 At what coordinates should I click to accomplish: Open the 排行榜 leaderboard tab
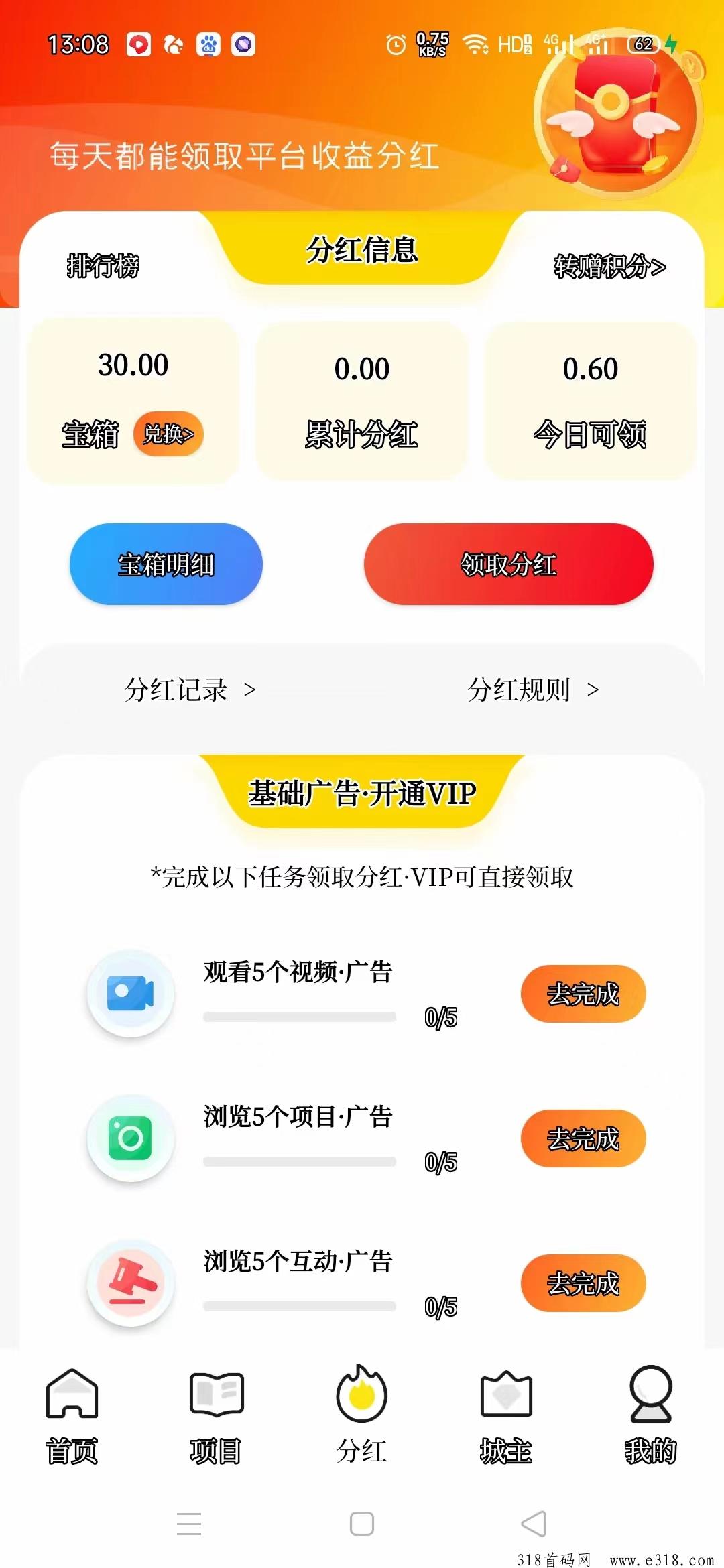pyautogui.click(x=103, y=266)
